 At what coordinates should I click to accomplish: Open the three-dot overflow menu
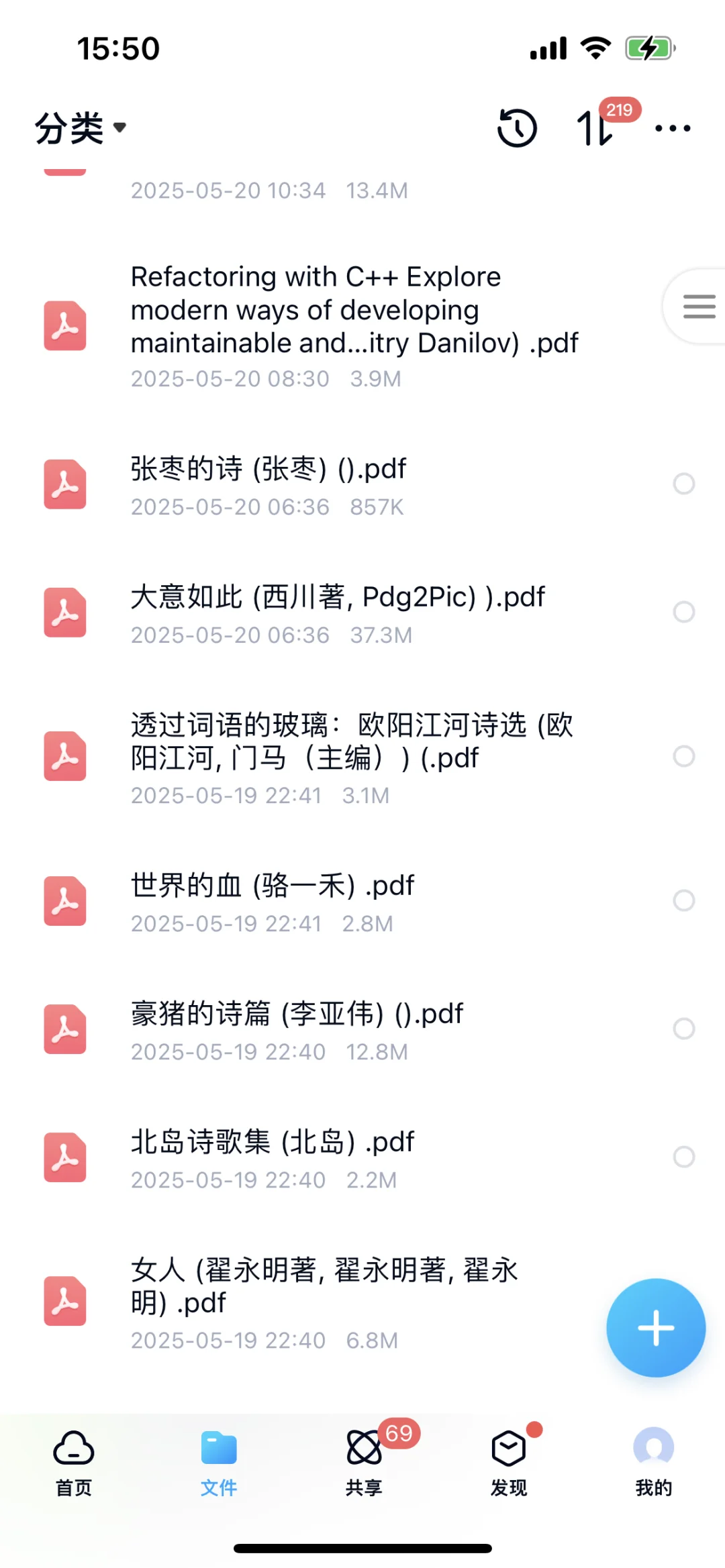pyautogui.click(x=673, y=127)
